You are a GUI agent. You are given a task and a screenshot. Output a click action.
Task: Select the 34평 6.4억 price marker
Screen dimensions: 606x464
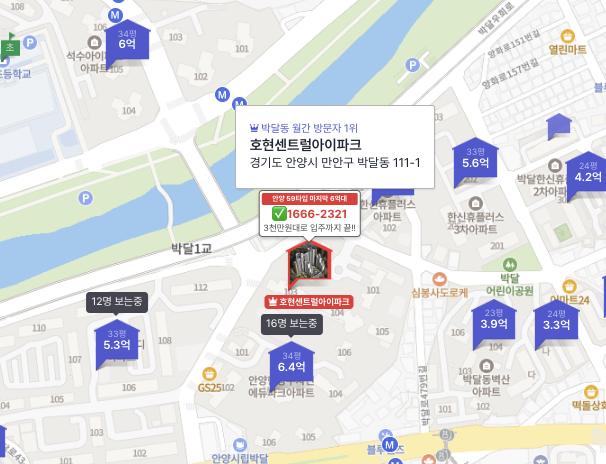coord(291,364)
